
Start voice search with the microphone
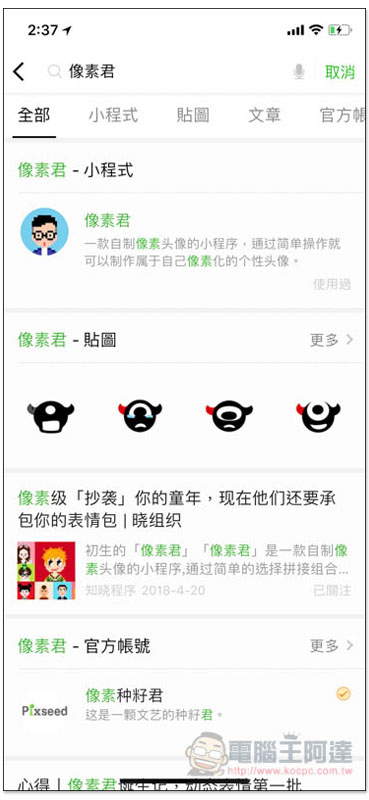click(x=299, y=72)
